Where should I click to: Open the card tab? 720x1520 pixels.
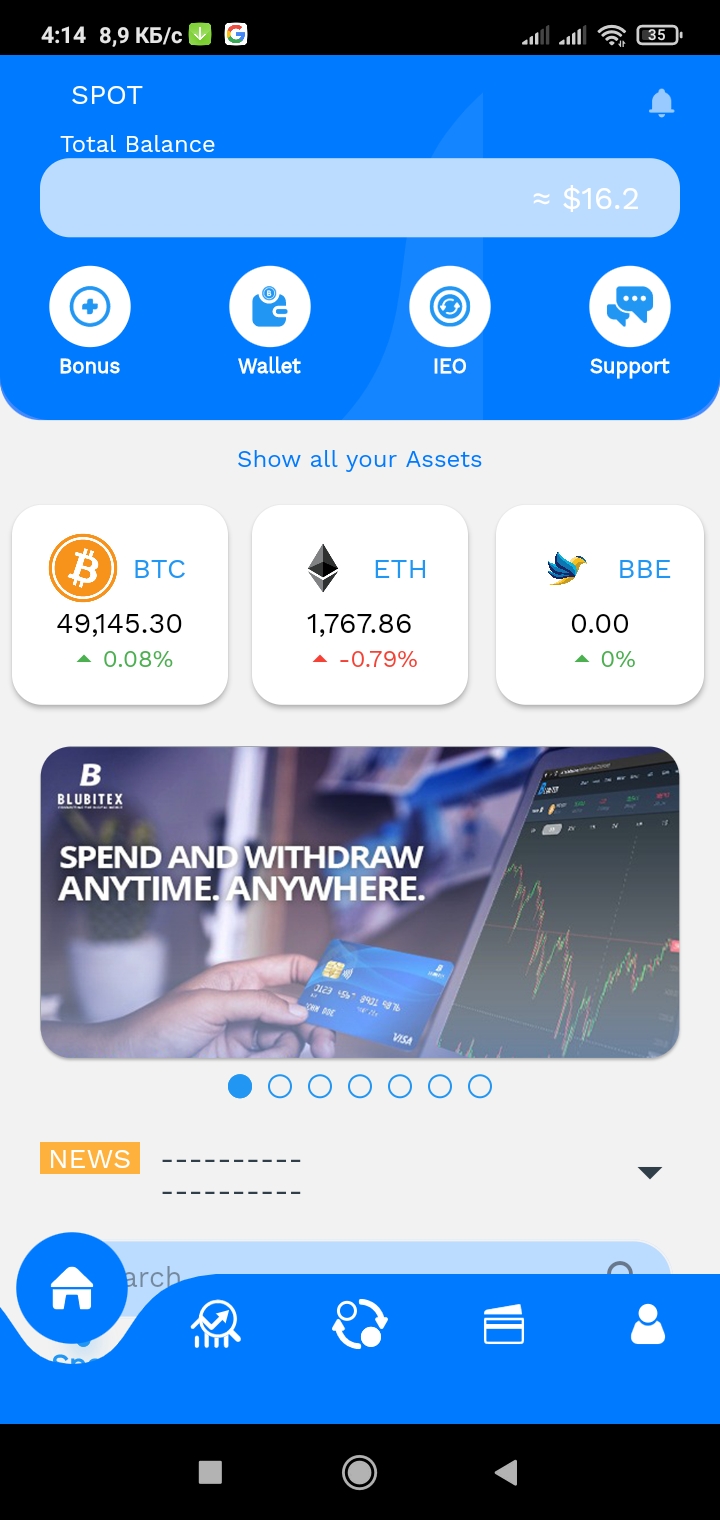(x=504, y=1326)
